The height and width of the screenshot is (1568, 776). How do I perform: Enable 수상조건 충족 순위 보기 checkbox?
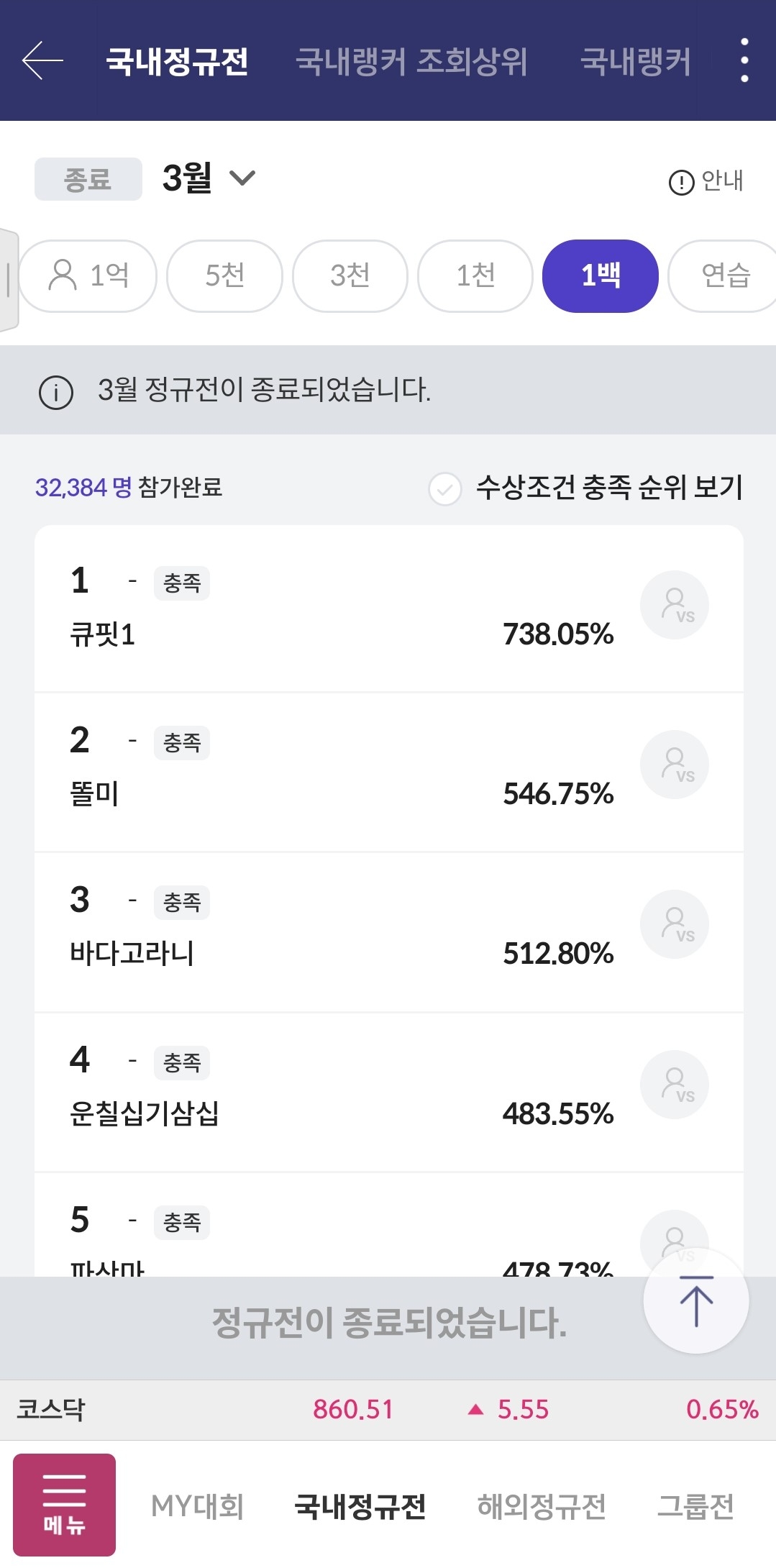coord(444,488)
